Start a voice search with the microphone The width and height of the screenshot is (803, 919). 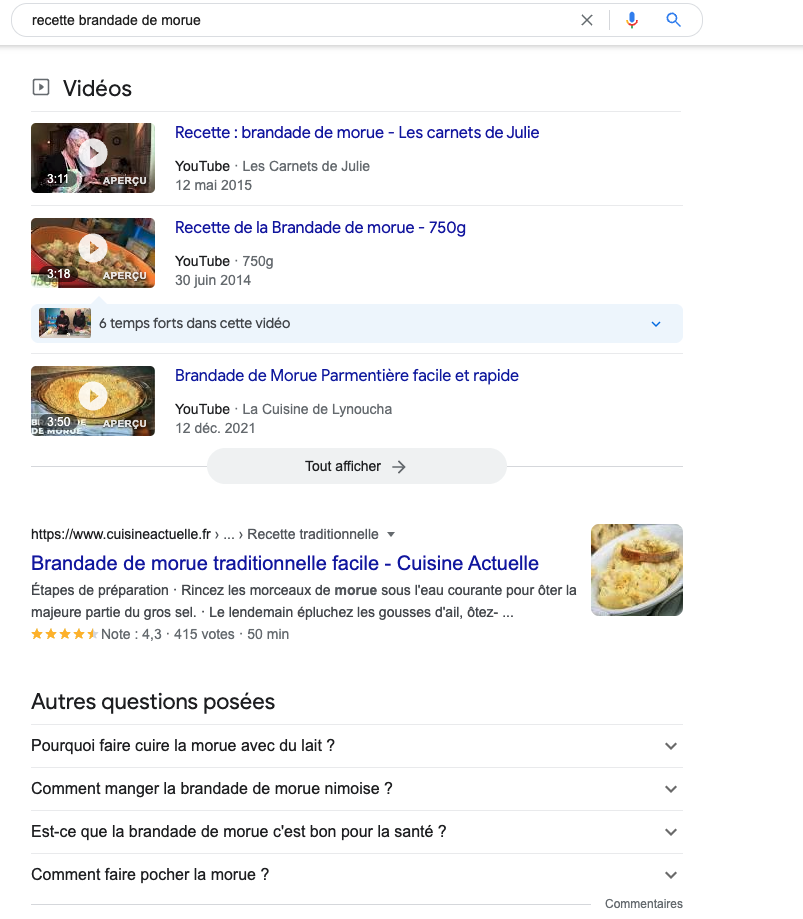(631, 20)
